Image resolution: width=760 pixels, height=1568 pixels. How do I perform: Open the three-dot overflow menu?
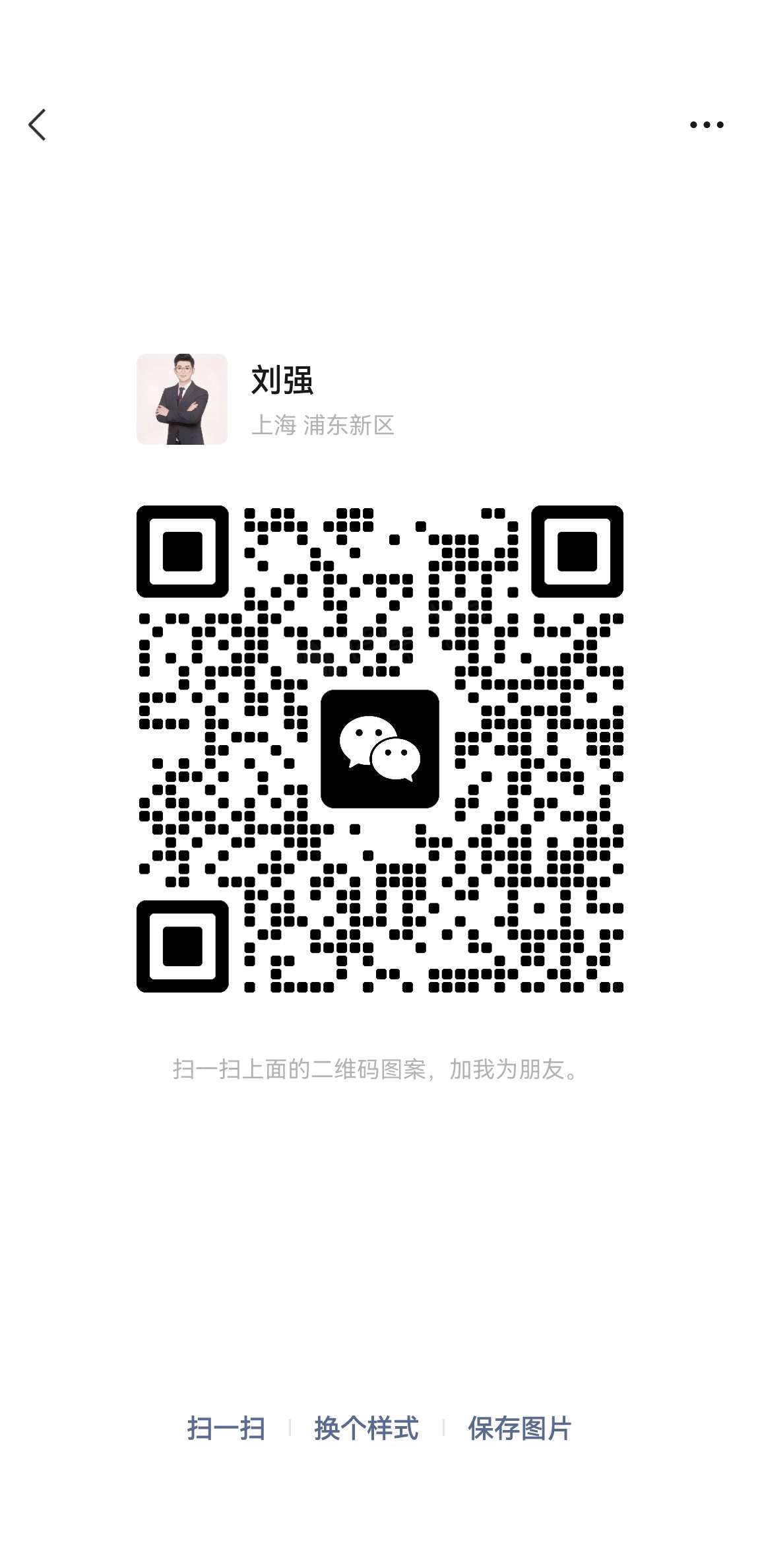[707, 124]
